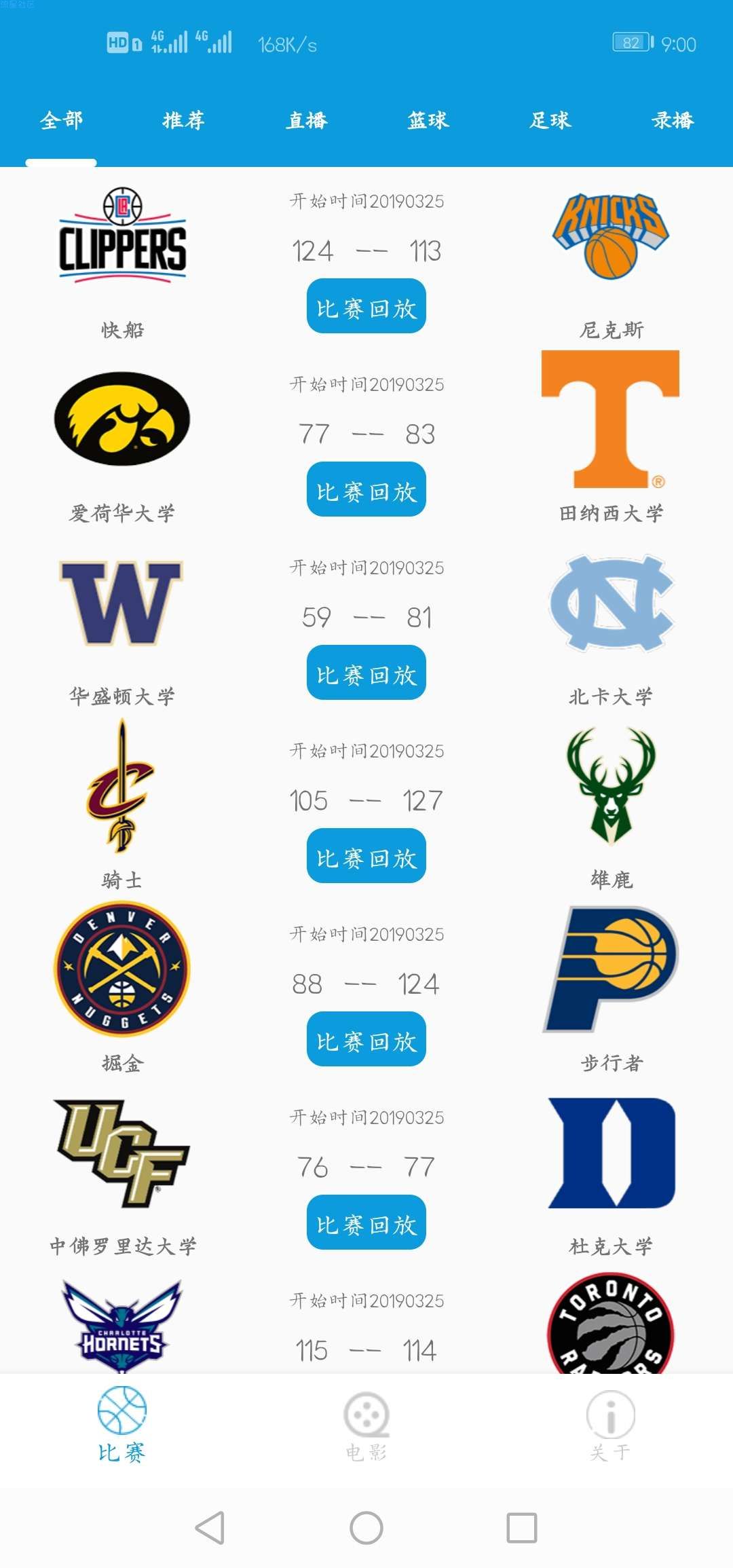This screenshot has height=1568, width=733.
Task: Watch replay of 快船 vs 尼克斯
Action: tap(366, 306)
